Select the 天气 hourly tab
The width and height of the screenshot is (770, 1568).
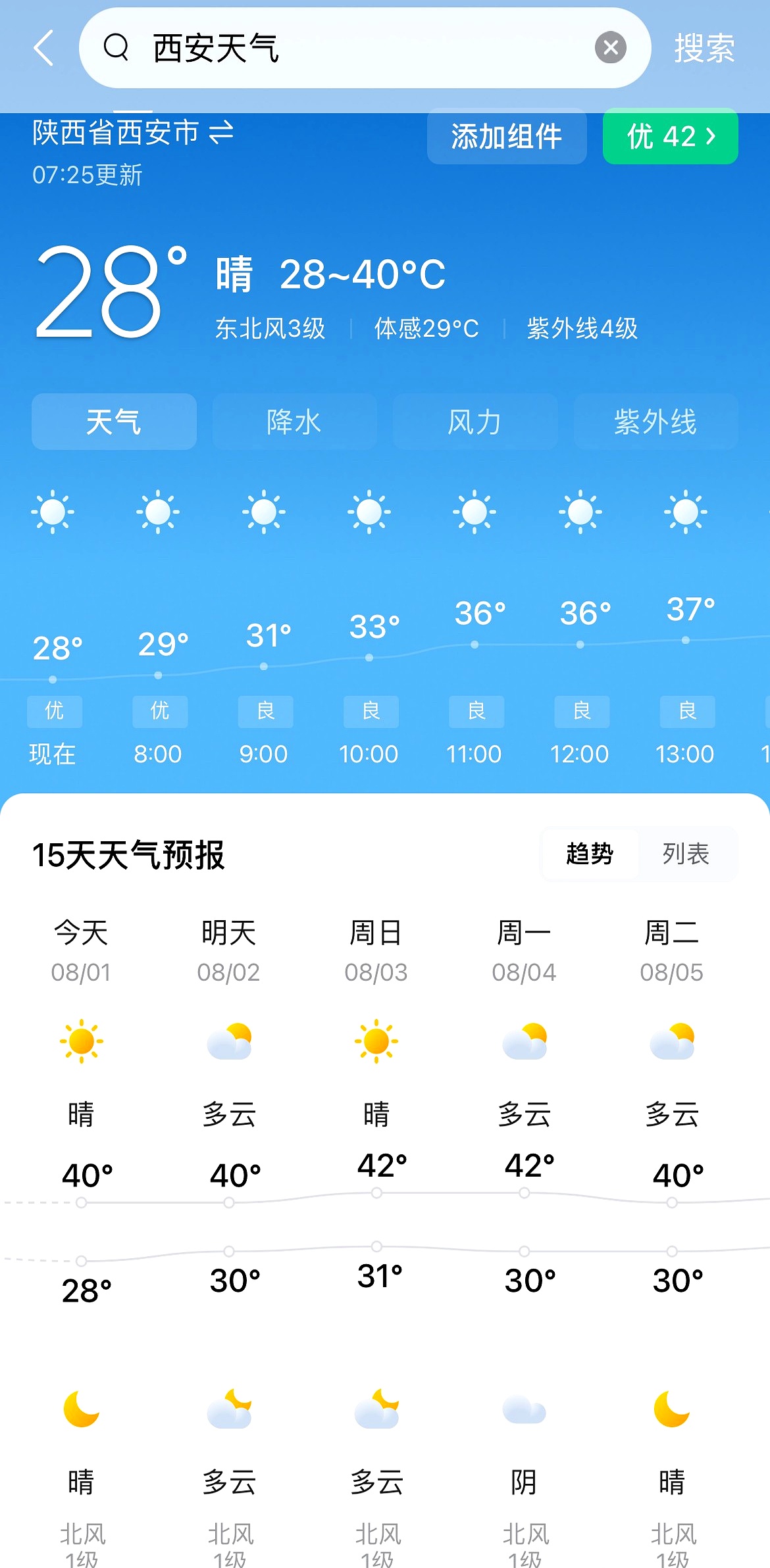[x=114, y=422]
